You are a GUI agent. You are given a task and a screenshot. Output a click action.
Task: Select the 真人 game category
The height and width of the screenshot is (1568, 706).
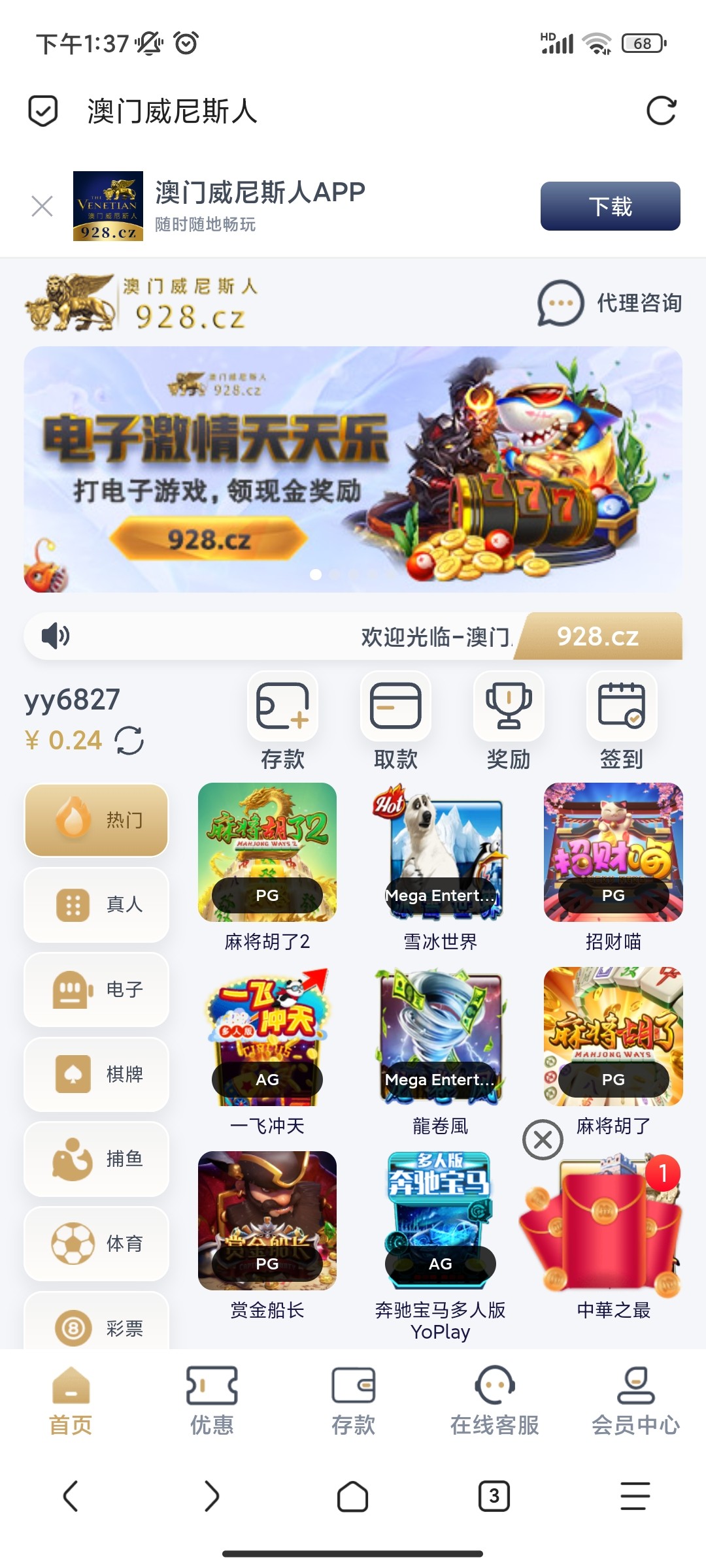[x=97, y=904]
